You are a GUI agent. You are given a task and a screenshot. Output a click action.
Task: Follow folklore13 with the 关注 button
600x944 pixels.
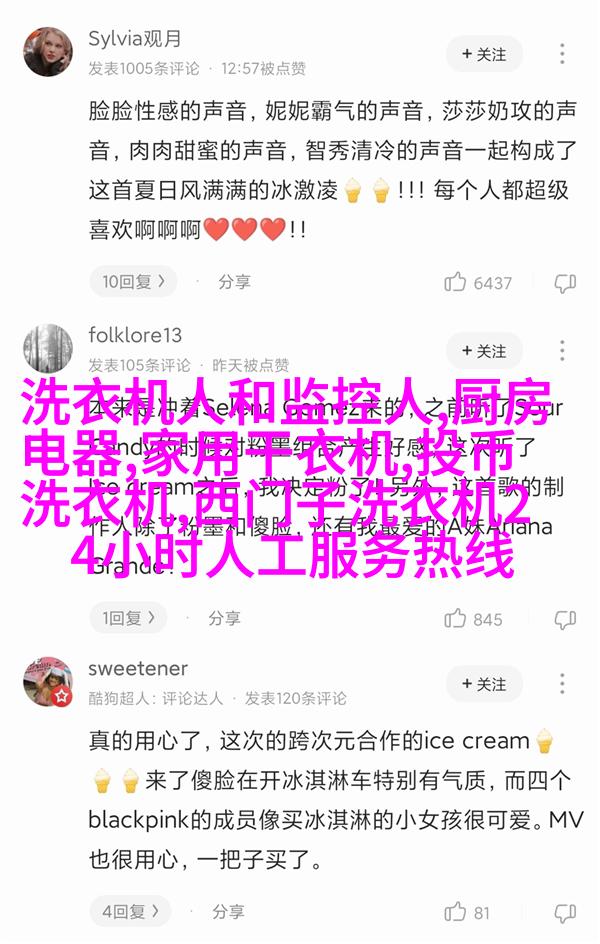click(x=483, y=351)
